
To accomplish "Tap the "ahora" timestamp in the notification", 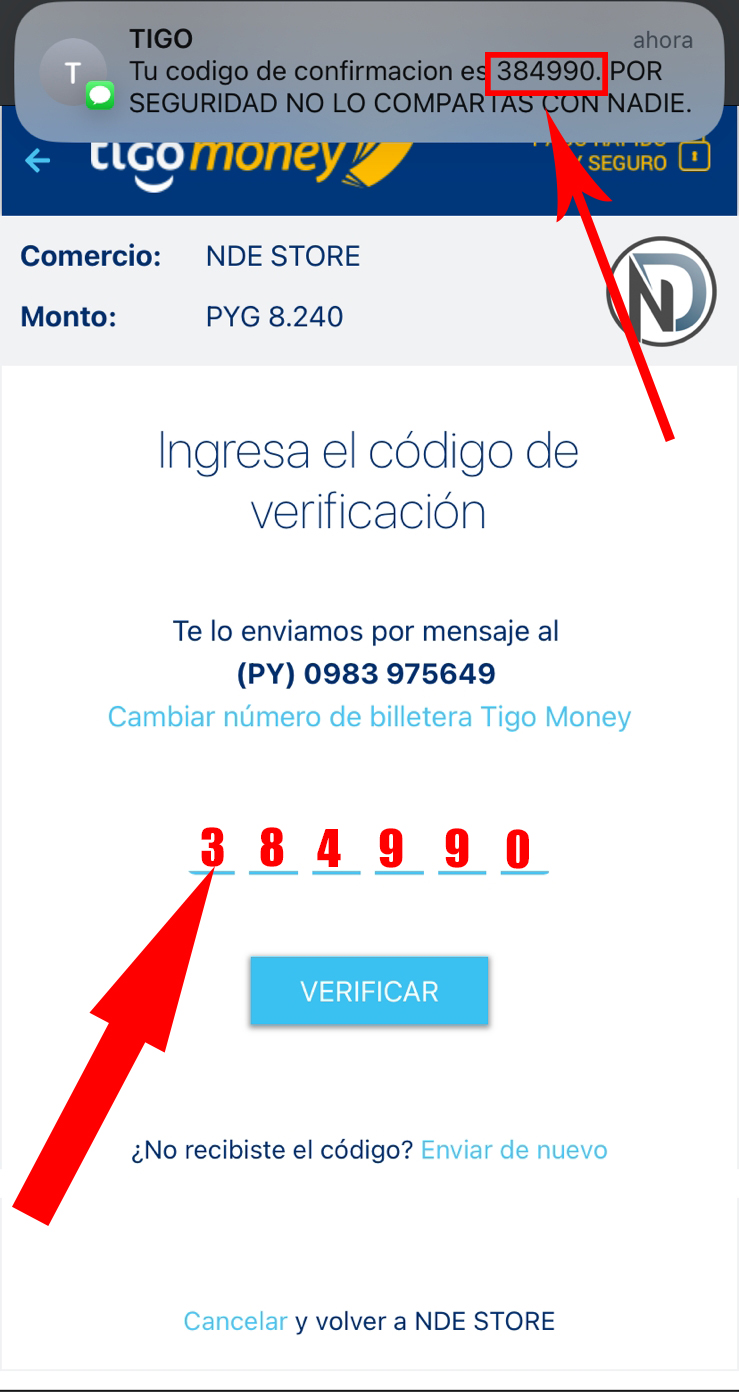I will [663, 40].
